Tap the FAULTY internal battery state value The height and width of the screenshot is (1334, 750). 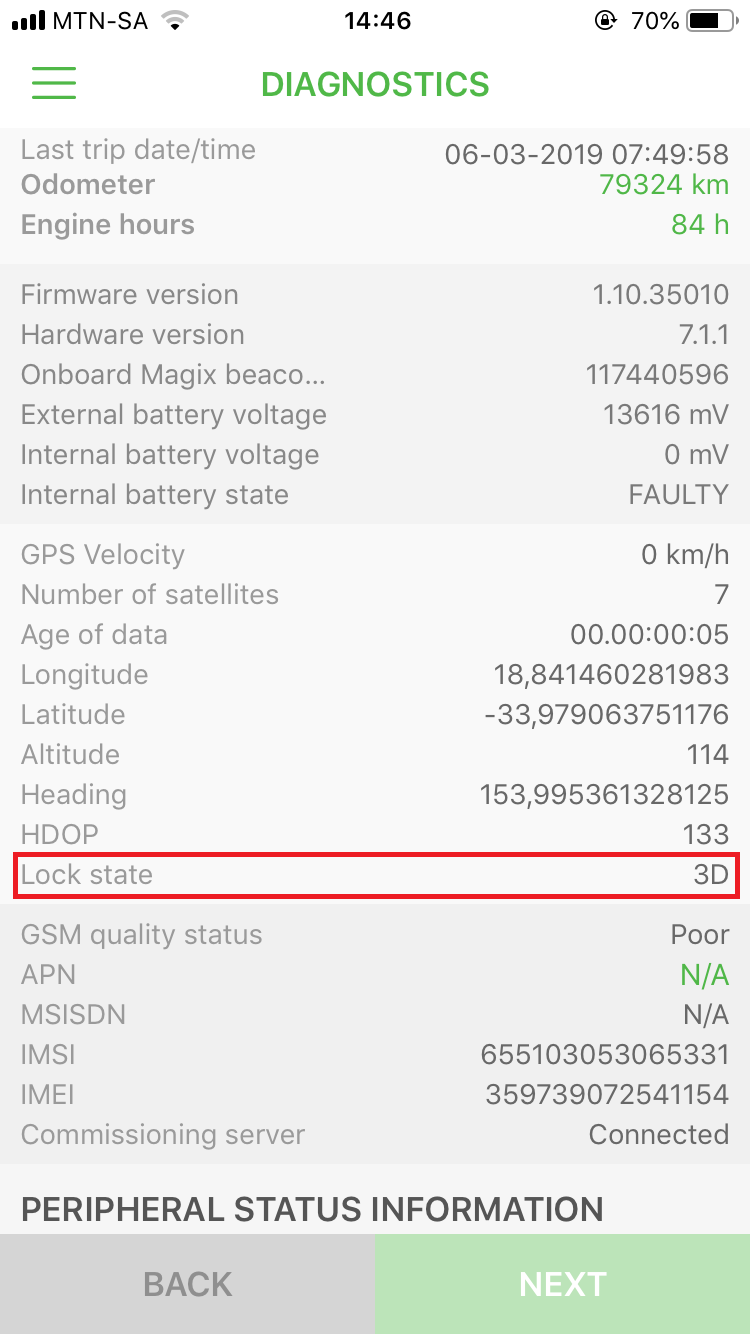[x=678, y=494]
